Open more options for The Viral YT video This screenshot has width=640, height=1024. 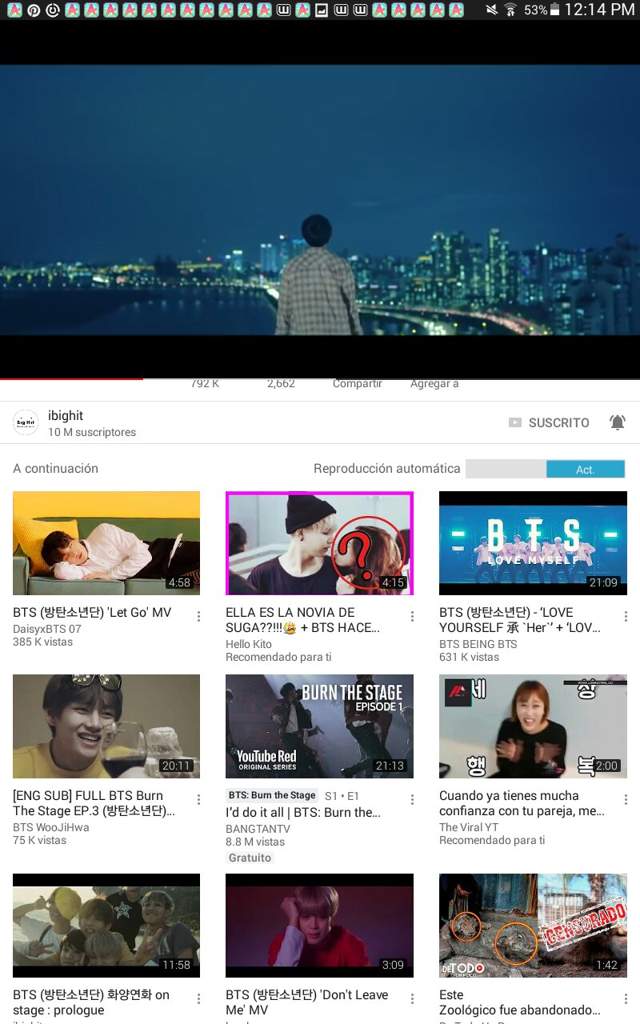click(624, 801)
